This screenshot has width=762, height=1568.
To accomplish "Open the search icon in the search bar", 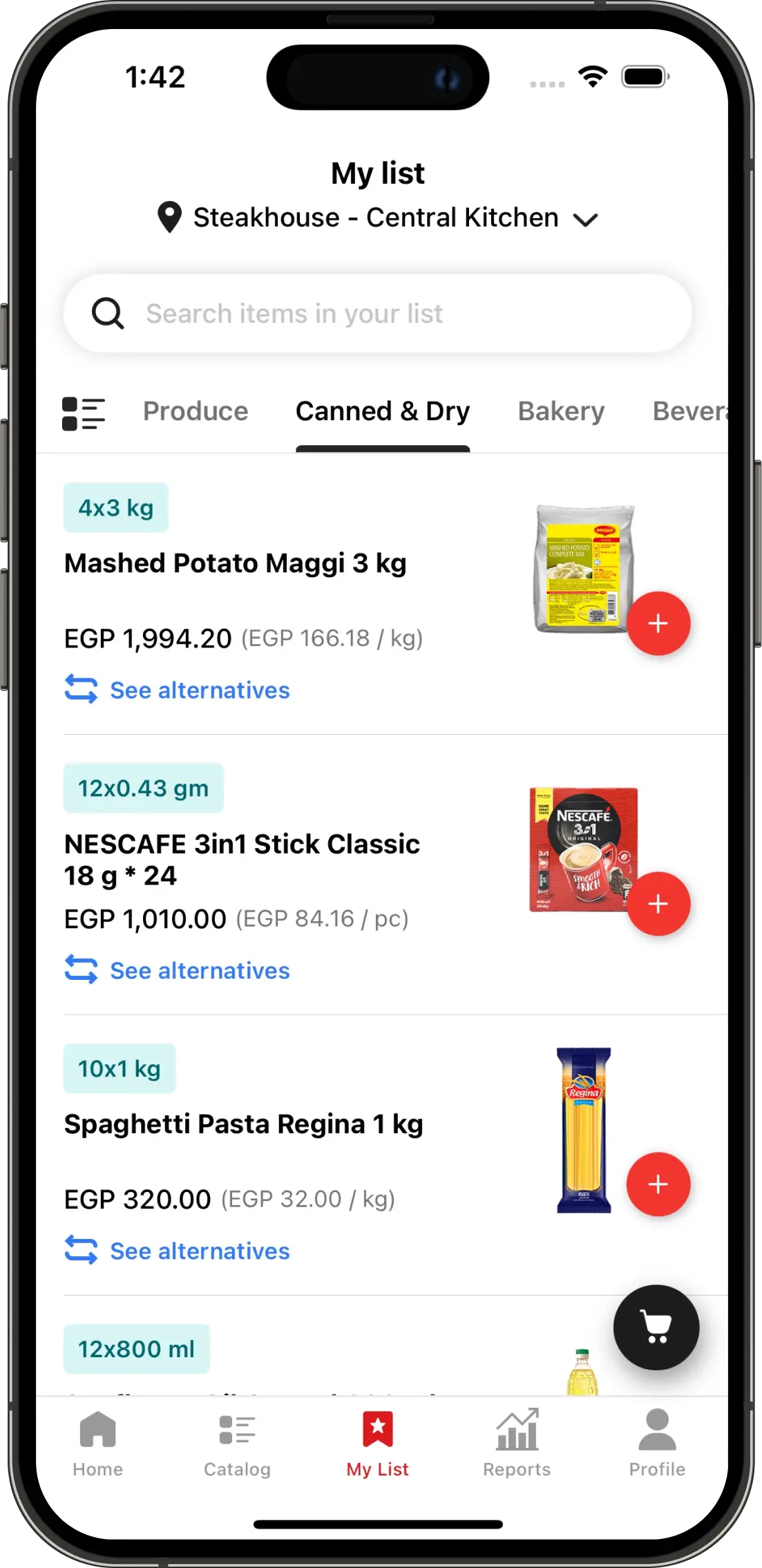I will pos(107,313).
